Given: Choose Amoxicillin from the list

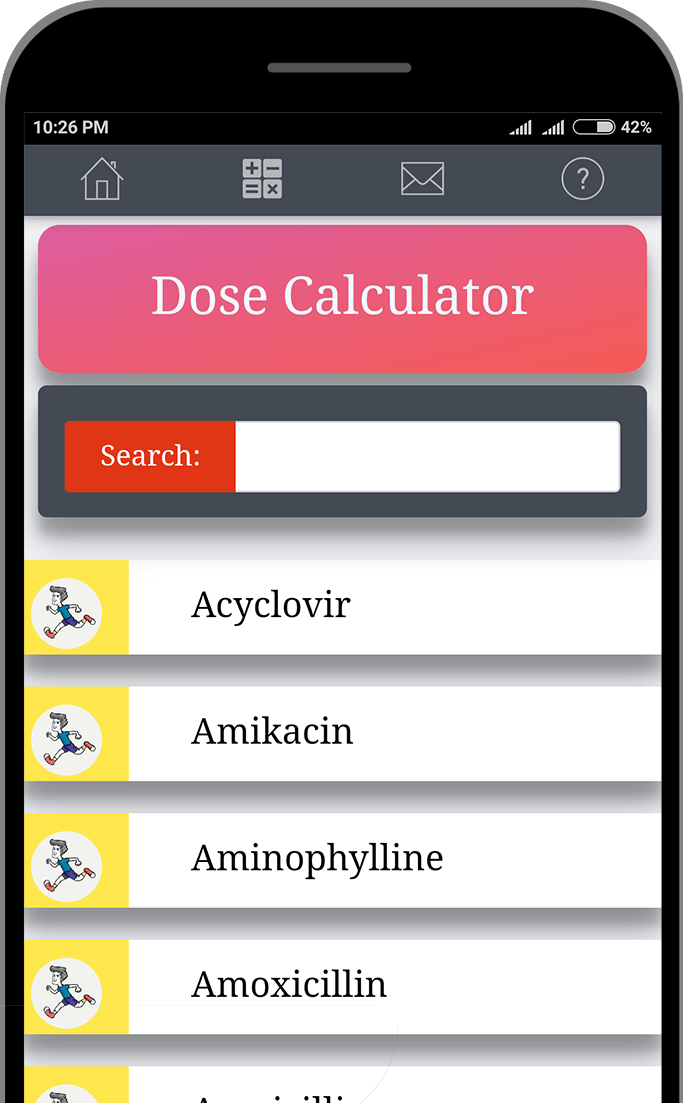Looking at the screenshot, I should 342,985.
